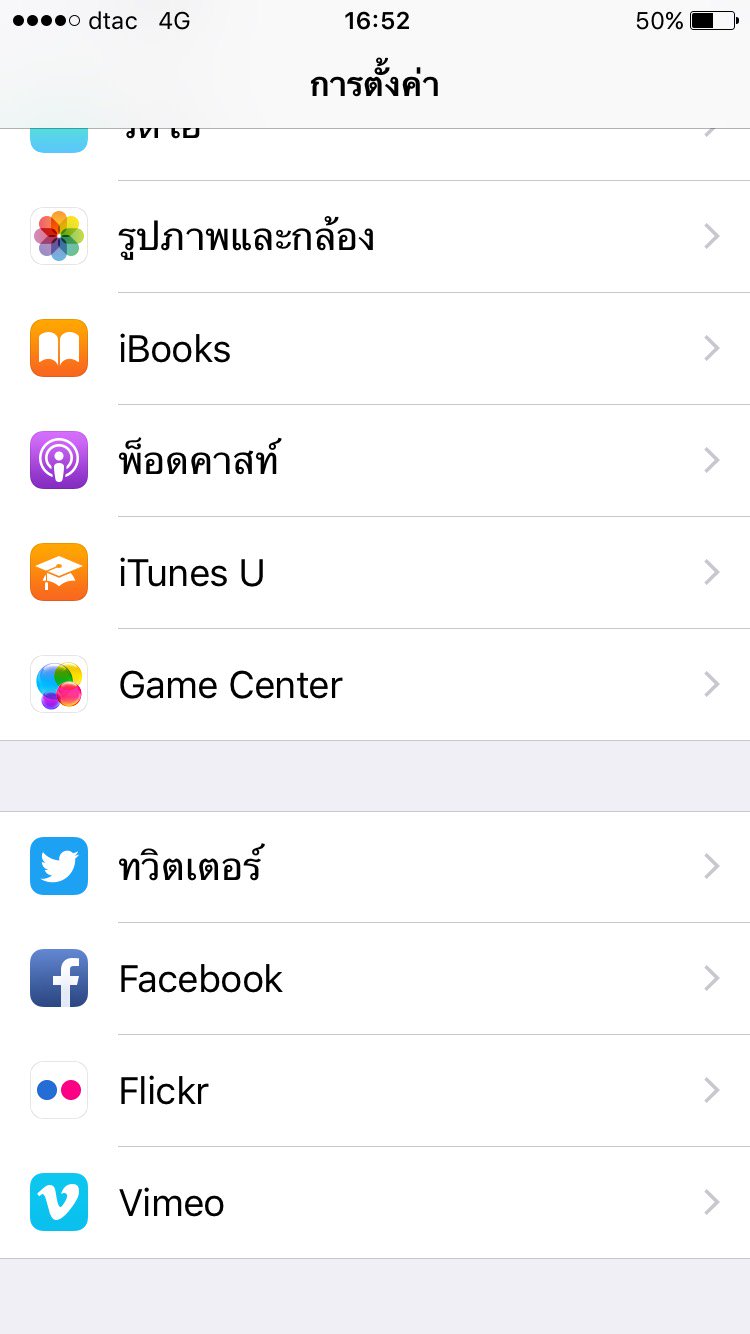This screenshot has height=1334, width=750.
Task: Go to Game Center settings
Action: [x=375, y=685]
